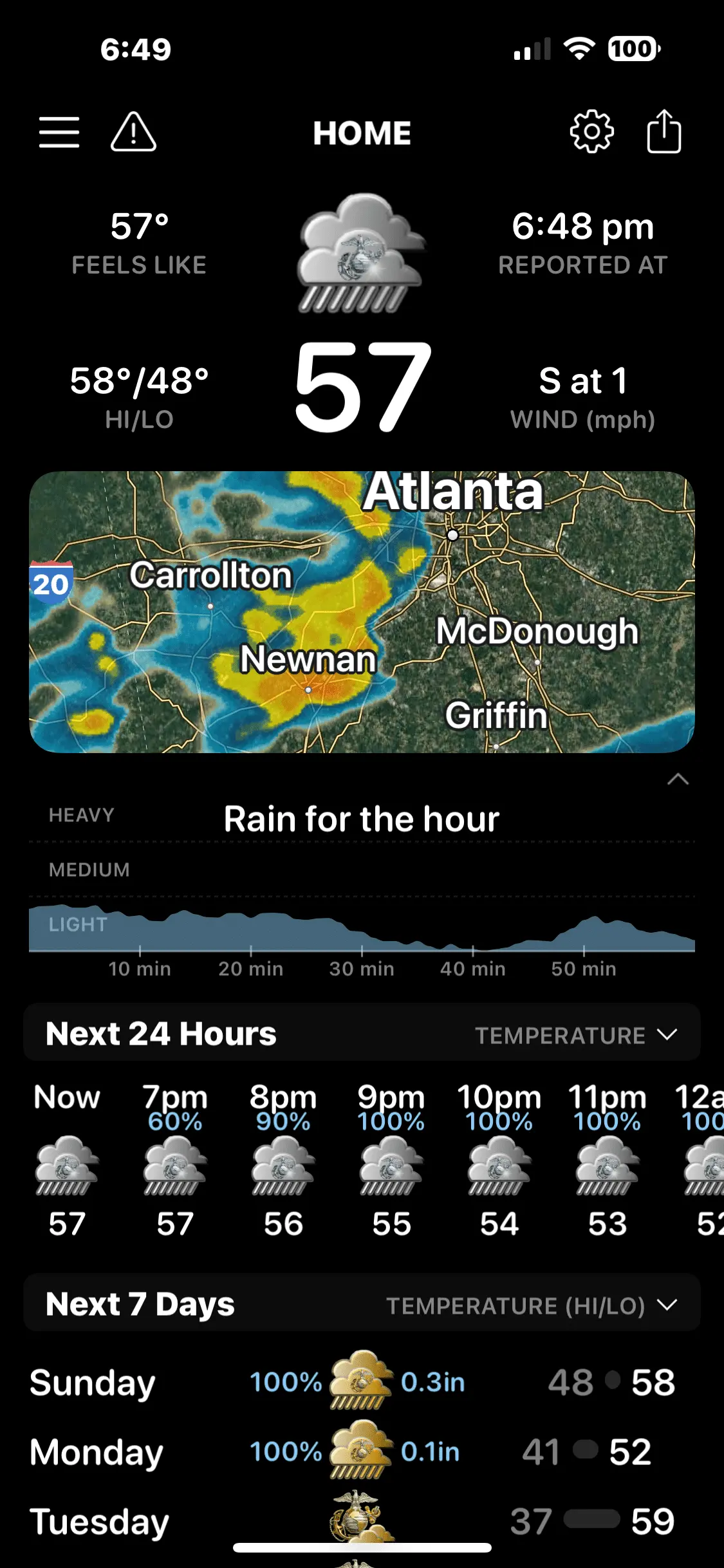Image resolution: width=724 pixels, height=1568 pixels.
Task: Select the 11pm hourly forecast
Action: [x=607, y=1159]
